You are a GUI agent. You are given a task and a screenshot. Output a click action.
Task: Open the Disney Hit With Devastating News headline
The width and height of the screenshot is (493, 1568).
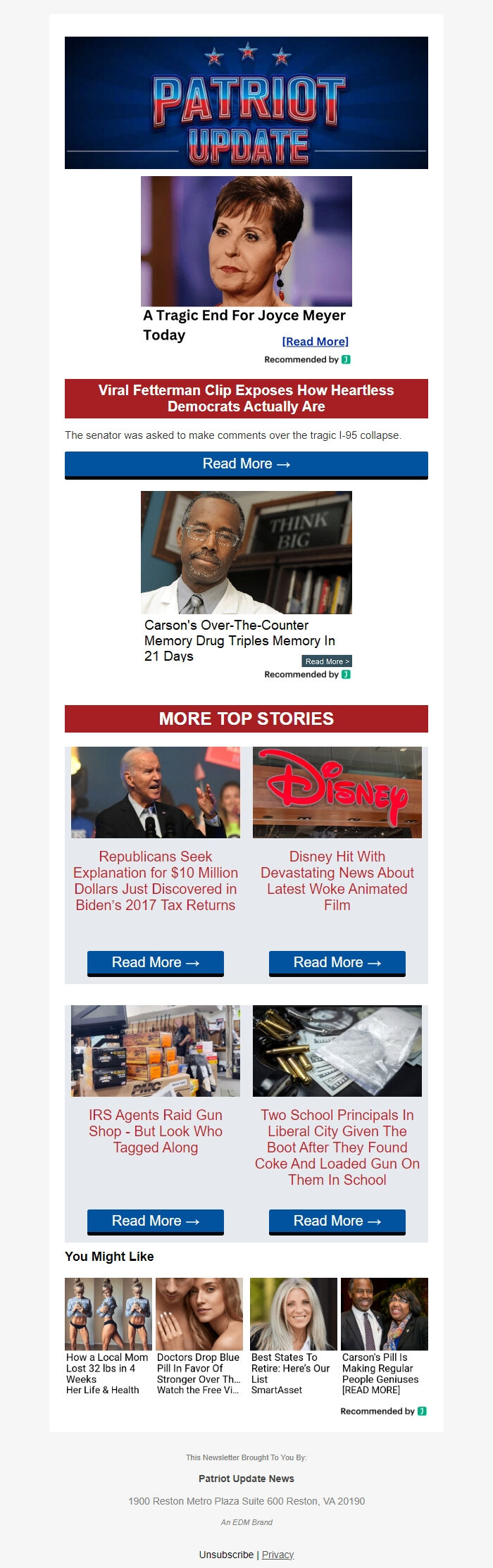[337, 881]
